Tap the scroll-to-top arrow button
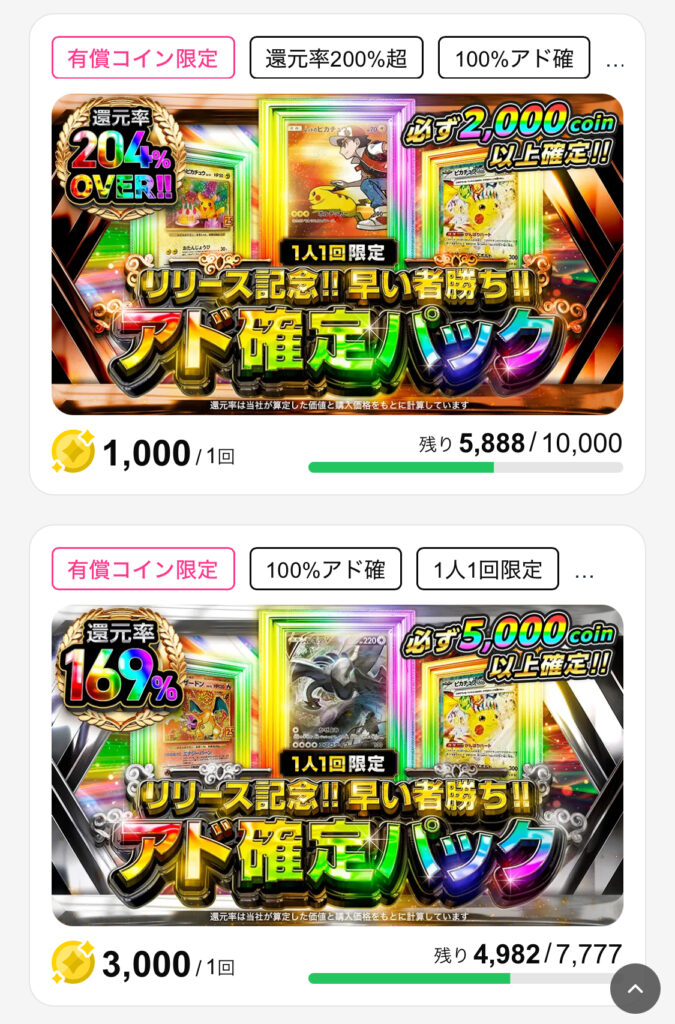The width and height of the screenshot is (675, 1024). click(x=635, y=988)
